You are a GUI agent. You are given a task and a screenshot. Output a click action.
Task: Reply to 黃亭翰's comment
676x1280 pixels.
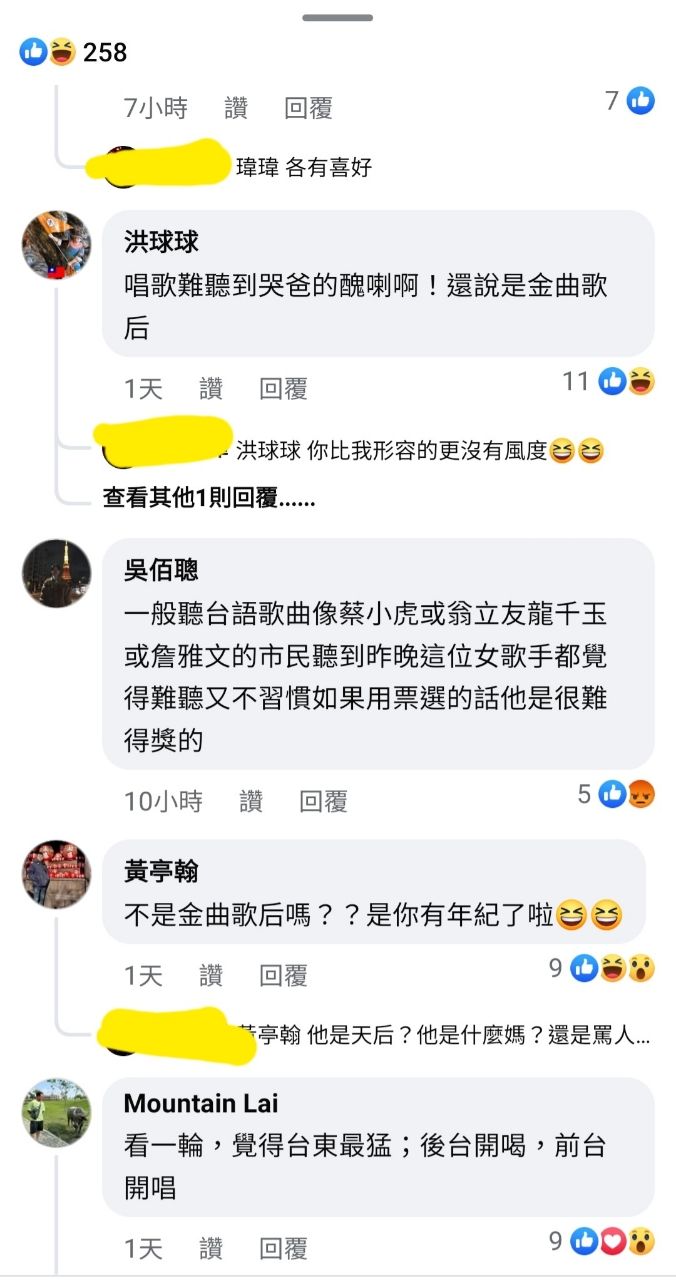point(283,975)
